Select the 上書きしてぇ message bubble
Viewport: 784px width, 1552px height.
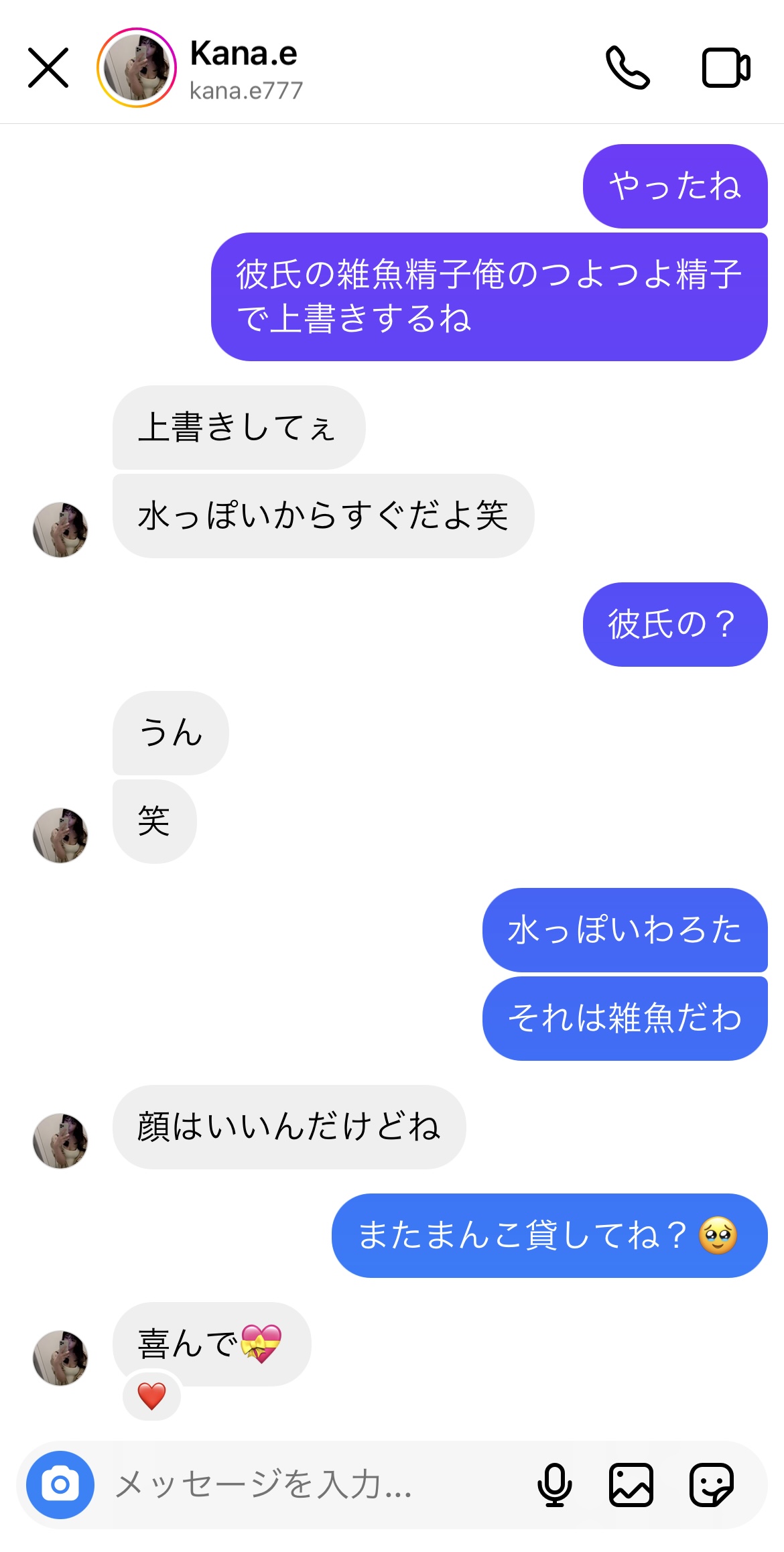click(238, 426)
